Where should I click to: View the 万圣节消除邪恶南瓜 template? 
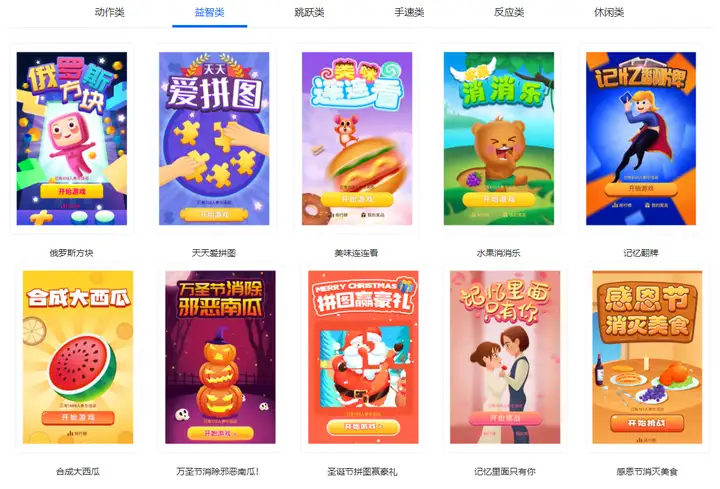(219, 357)
